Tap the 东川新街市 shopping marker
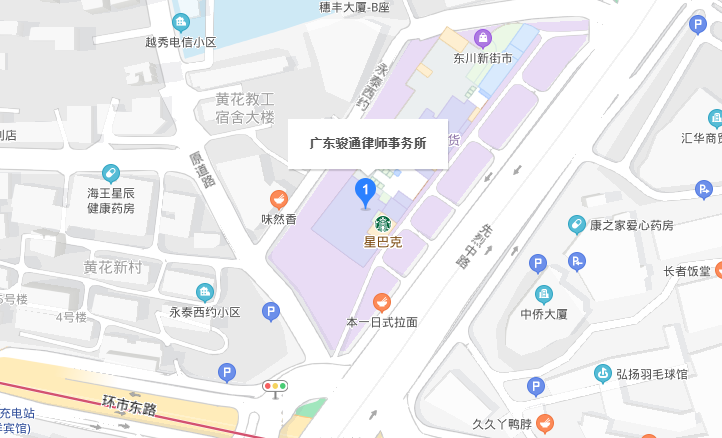Image resolution: width=722 pixels, height=438 pixels. click(484, 39)
